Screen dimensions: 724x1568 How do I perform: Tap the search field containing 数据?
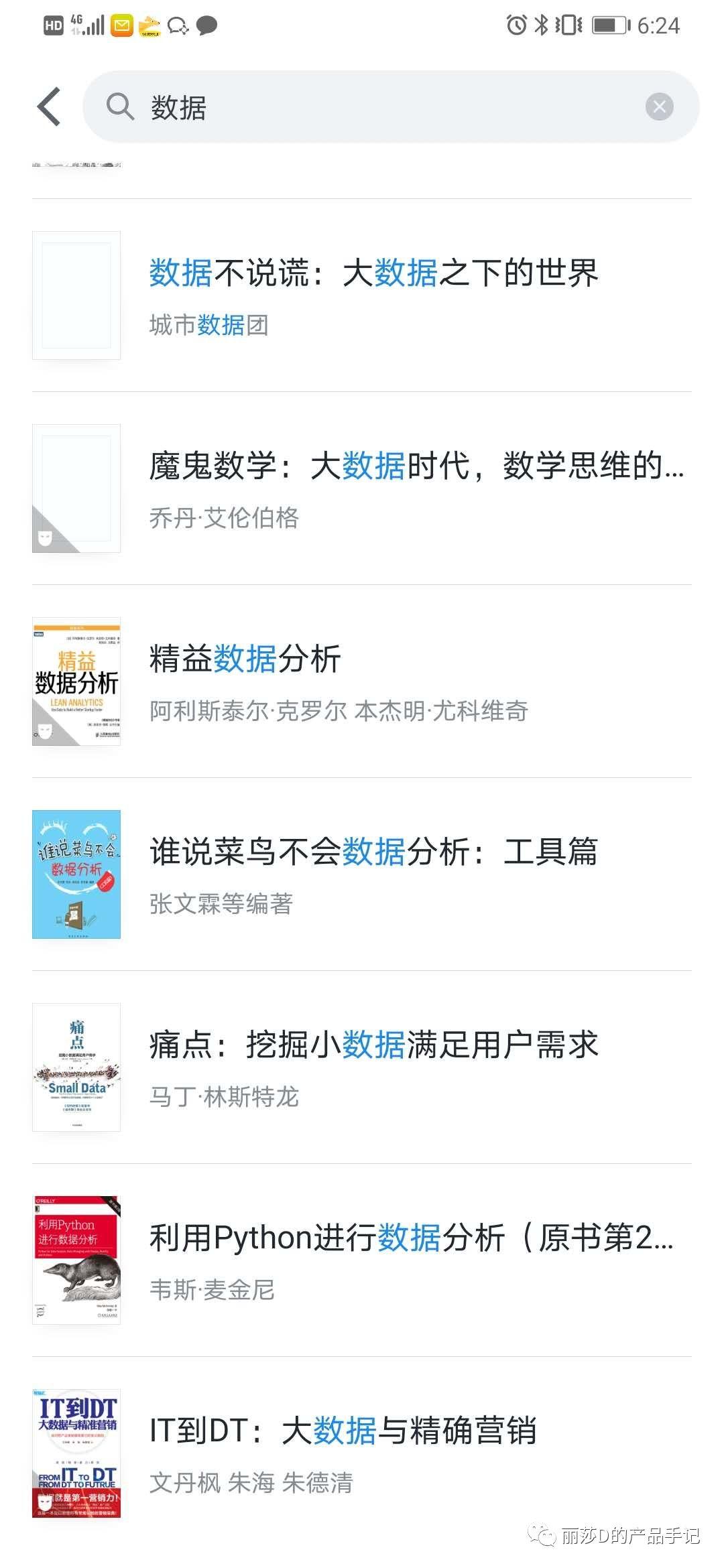(x=375, y=107)
